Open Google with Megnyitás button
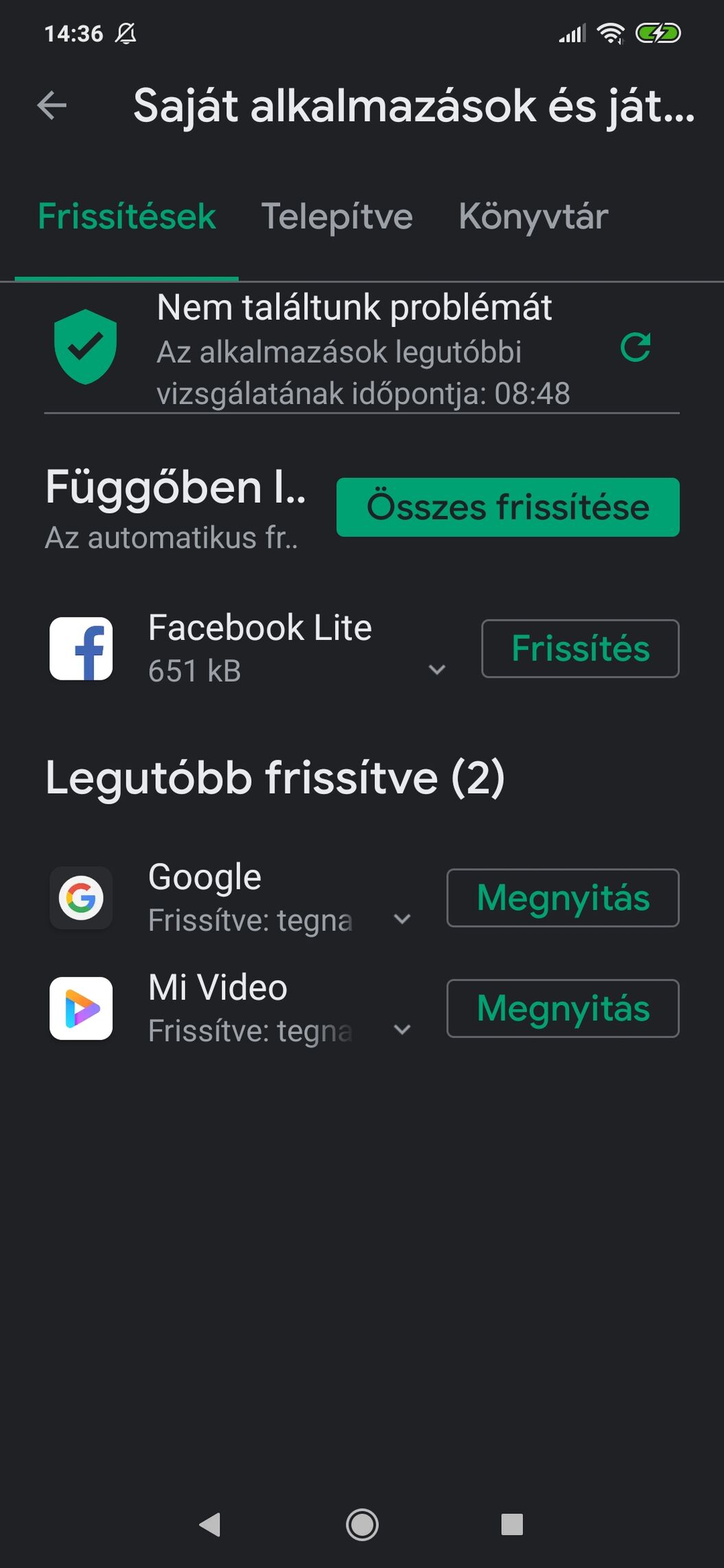This screenshot has height=1568, width=724. pyautogui.click(x=563, y=898)
